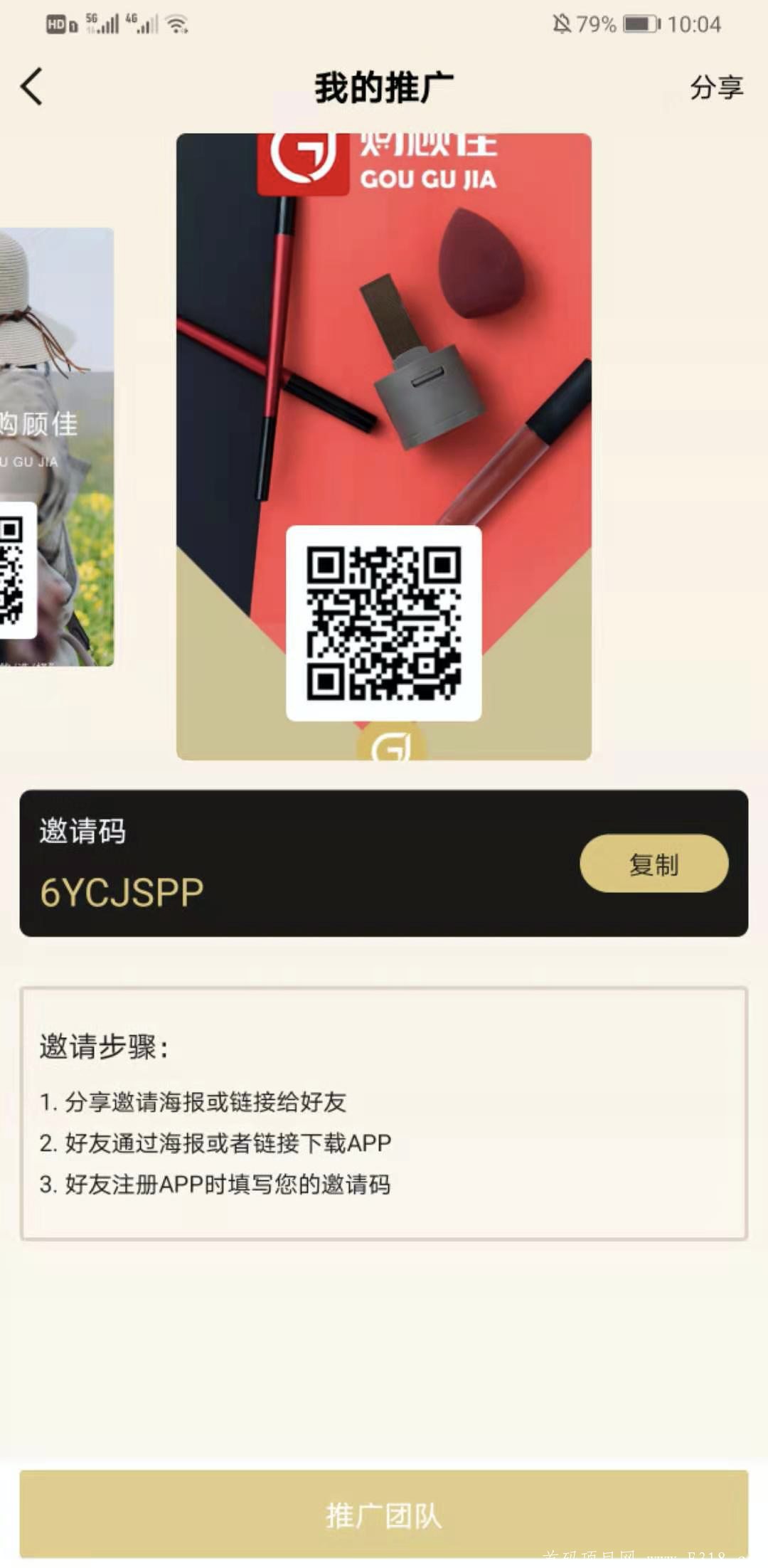The height and width of the screenshot is (1568, 768).
Task: Go back using the top-left arrow
Action: pyautogui.click(x=32, y=87)
